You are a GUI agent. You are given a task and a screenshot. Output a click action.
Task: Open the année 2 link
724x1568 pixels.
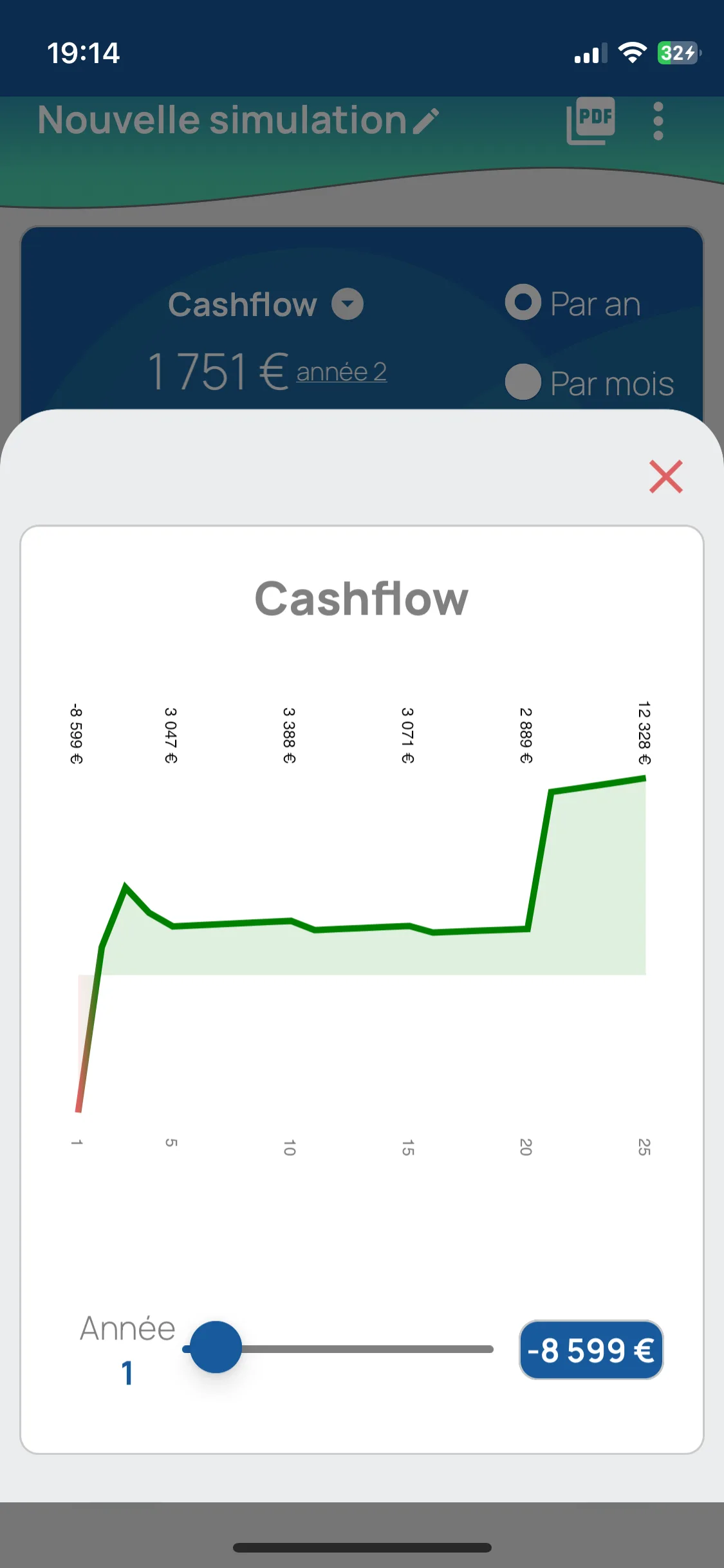pos(342,373)
